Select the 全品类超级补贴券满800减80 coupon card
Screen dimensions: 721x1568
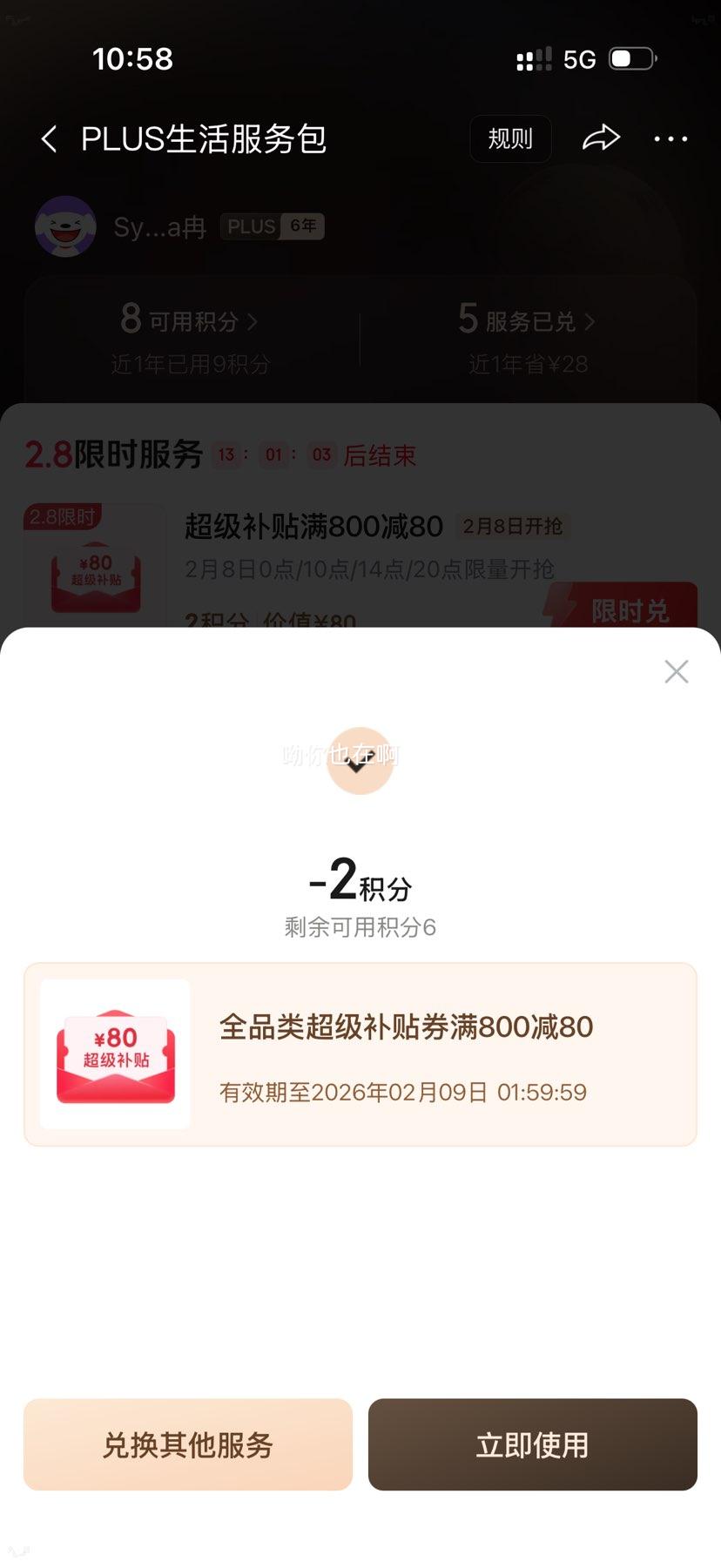coord(360,1053)
